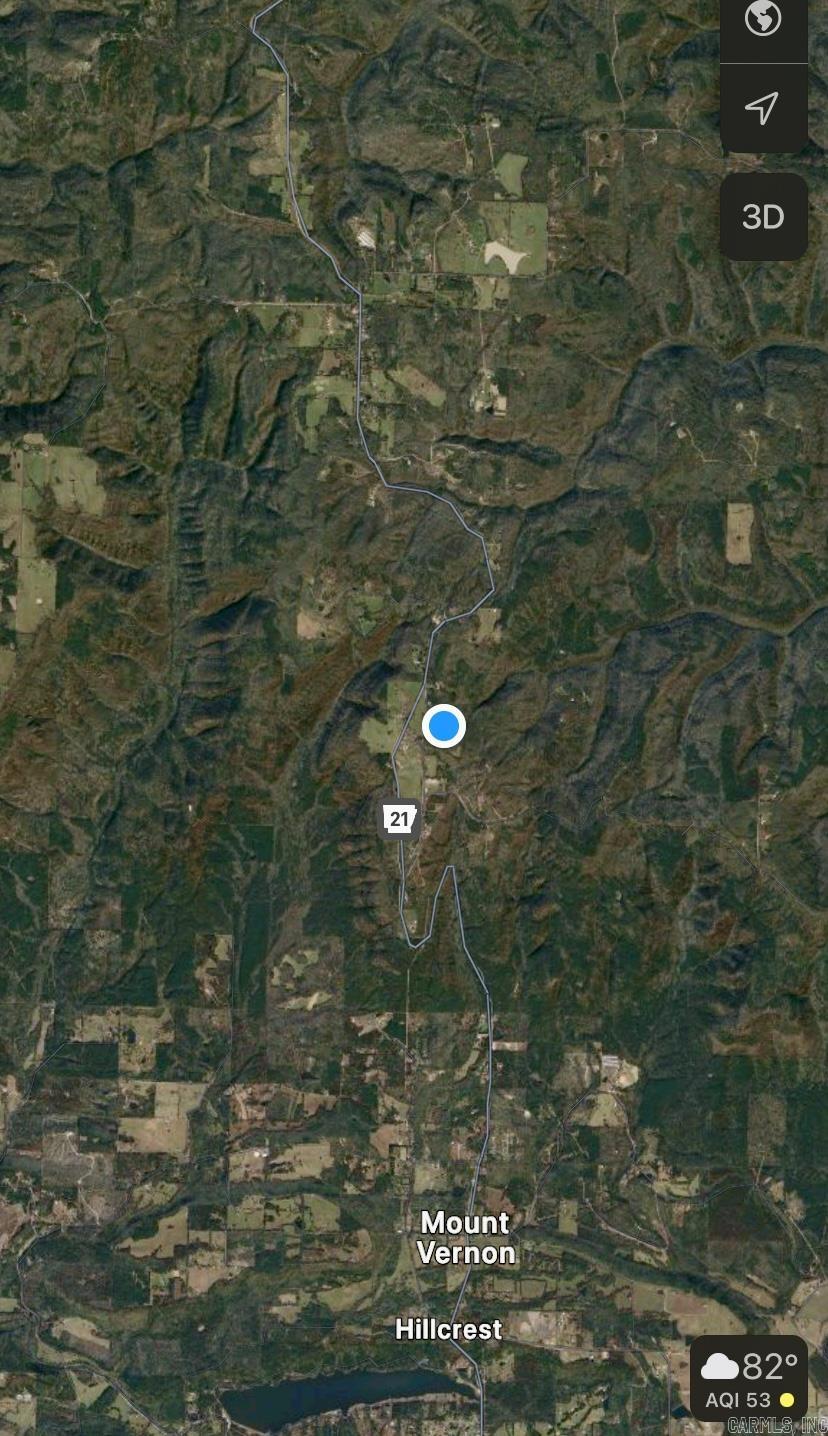
Task: Open the weather and AQI widget
Action: (749, 1378)
